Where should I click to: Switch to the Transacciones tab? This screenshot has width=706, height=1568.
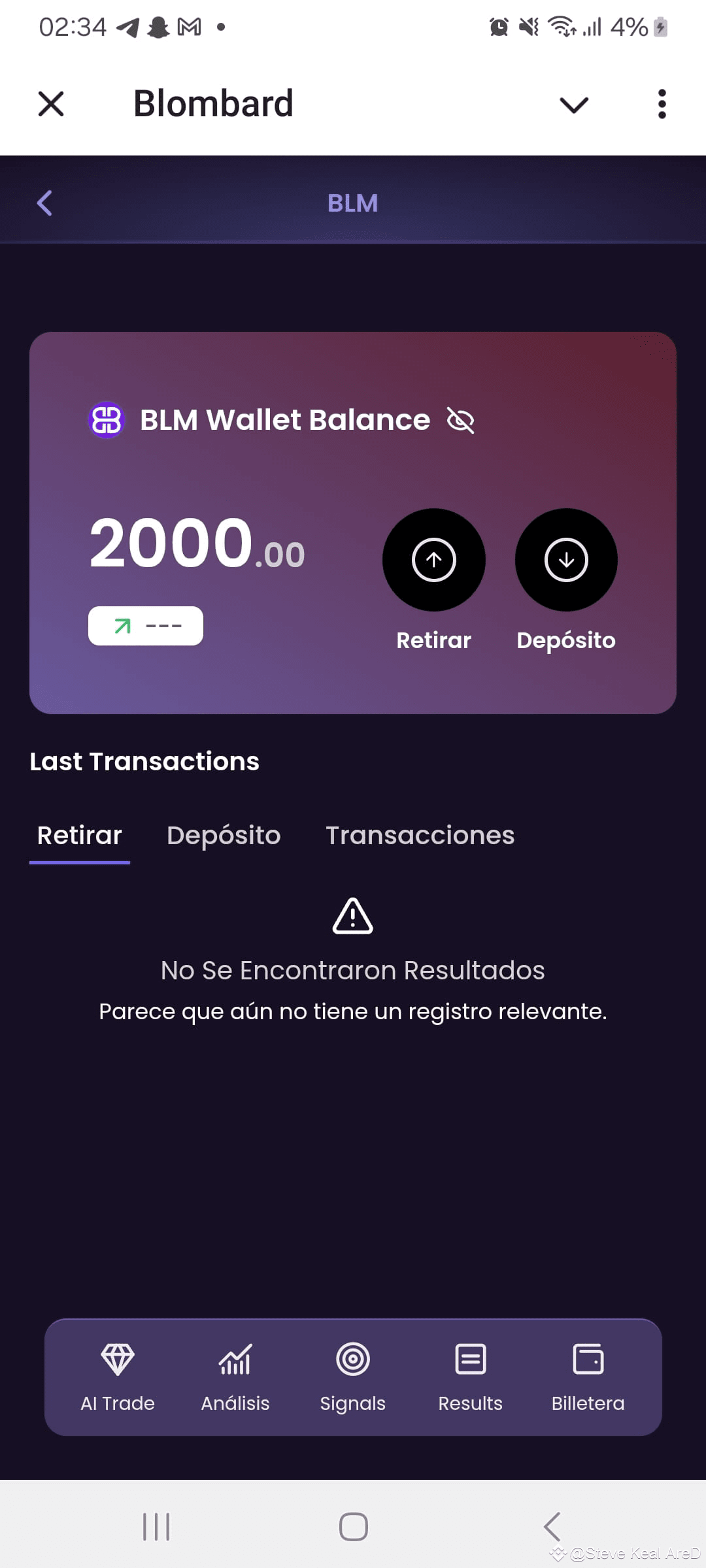(x=420, y=836)
